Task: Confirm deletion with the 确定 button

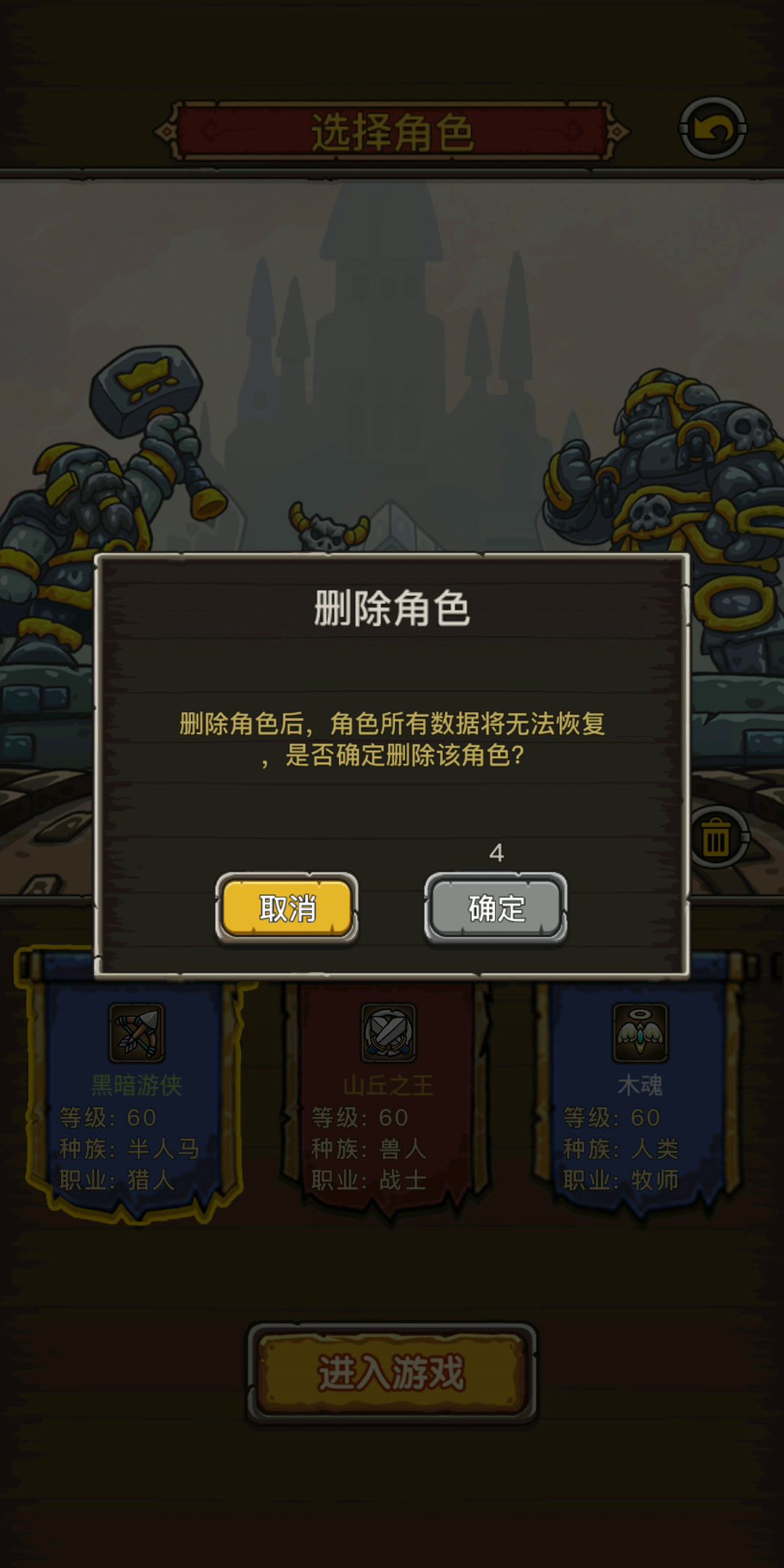Action: (x=496, y=907)
